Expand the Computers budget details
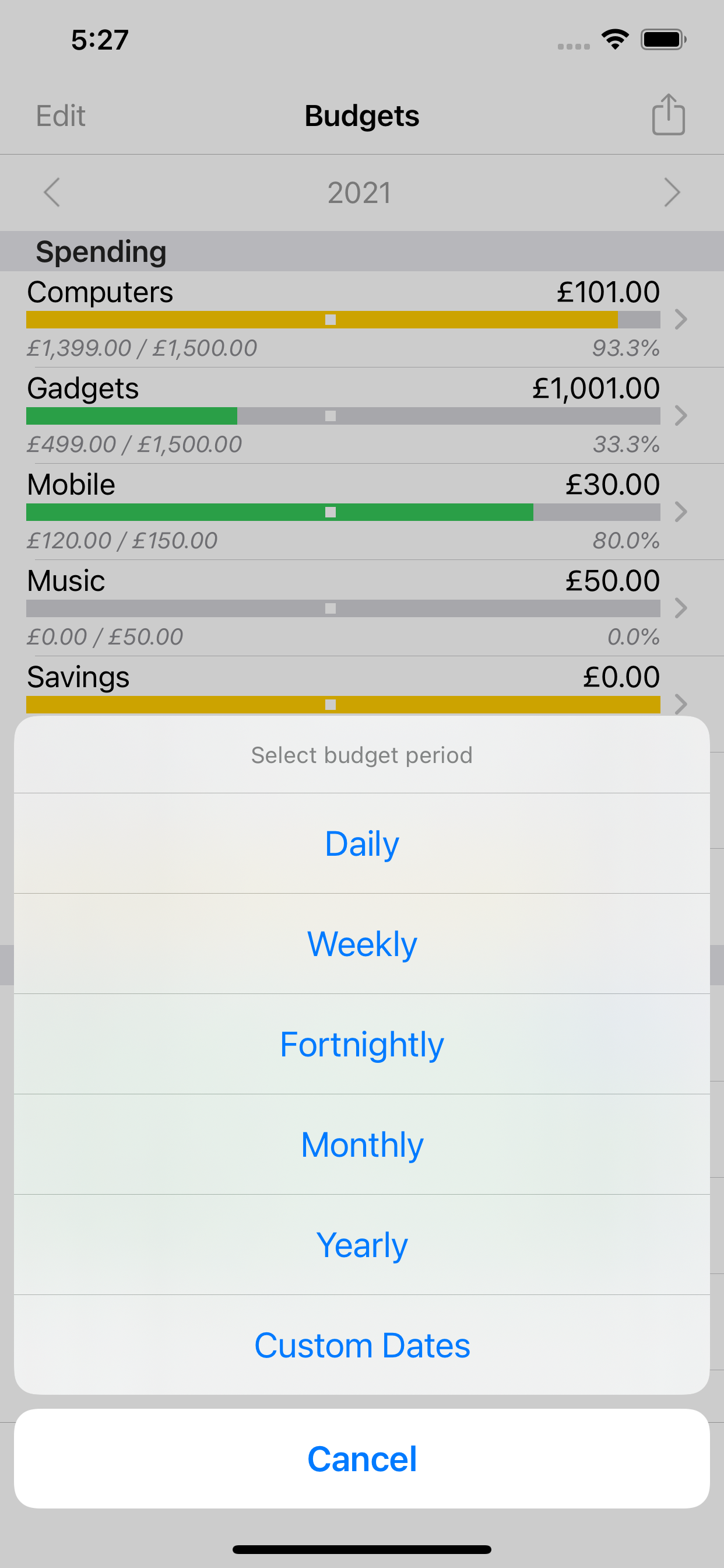Viewport: 724px width, 1568px height. pyautogui.click(x=680, y=320)
